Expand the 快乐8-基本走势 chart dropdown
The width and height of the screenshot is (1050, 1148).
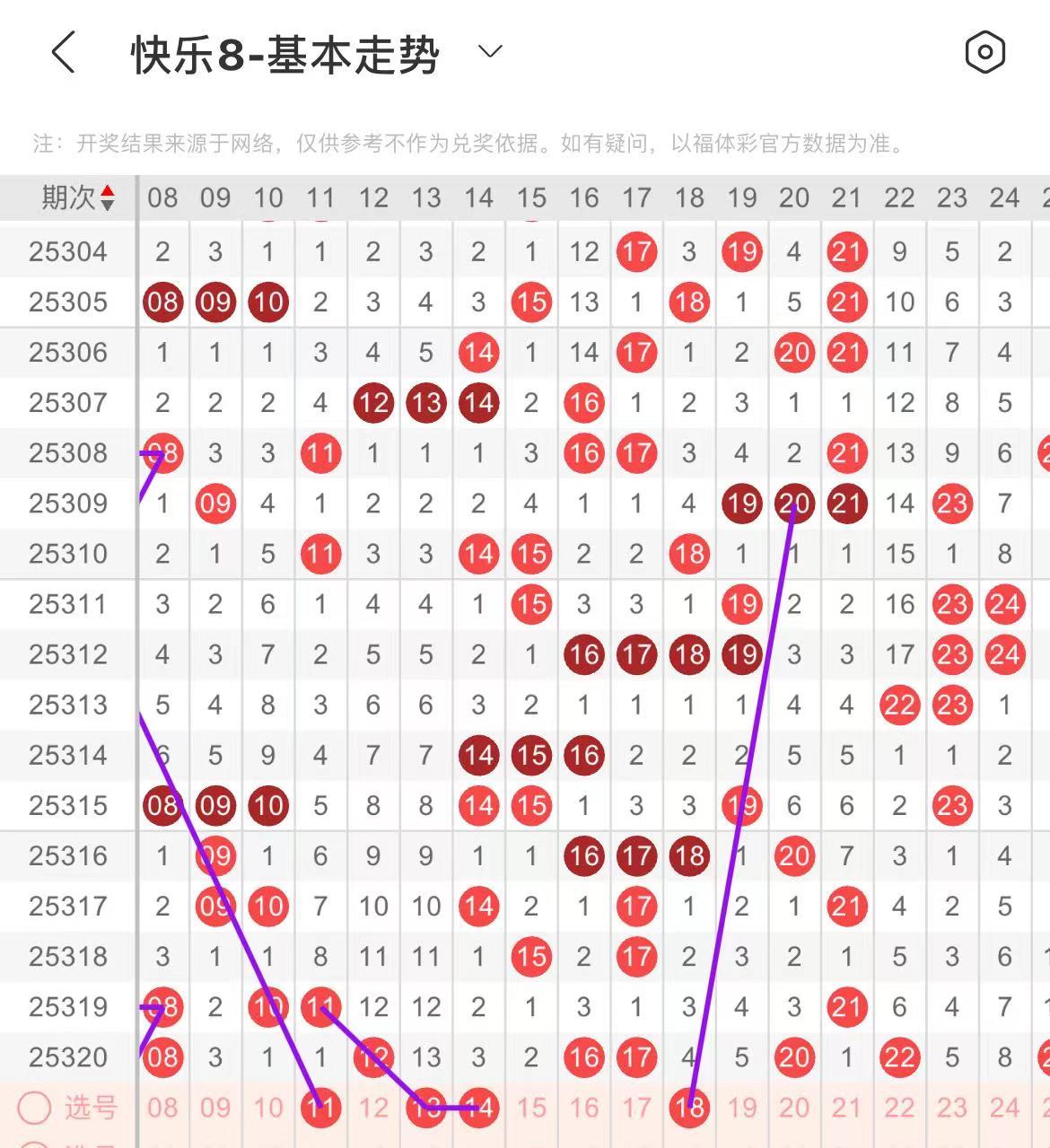490,52
